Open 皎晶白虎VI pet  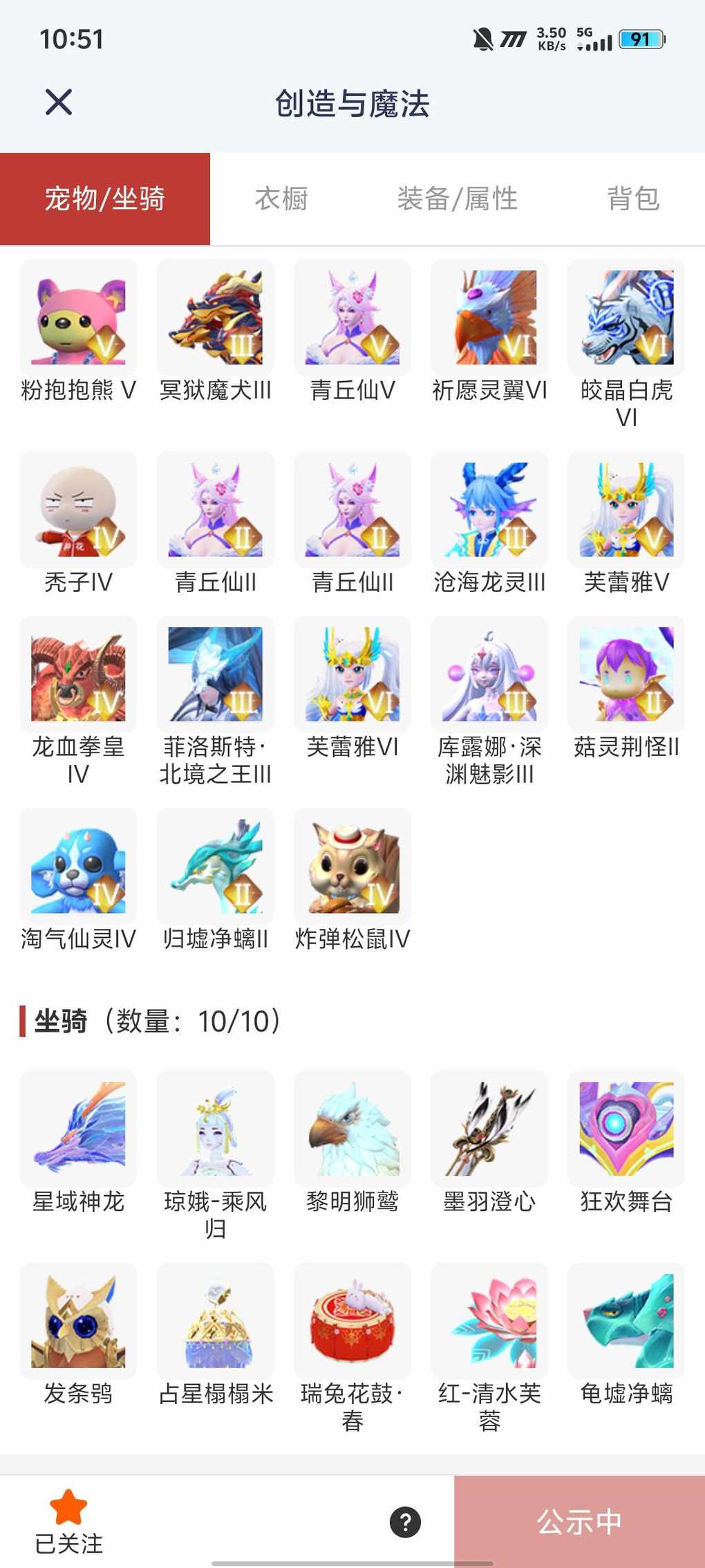pyautogui.click(x=626, y=318)
